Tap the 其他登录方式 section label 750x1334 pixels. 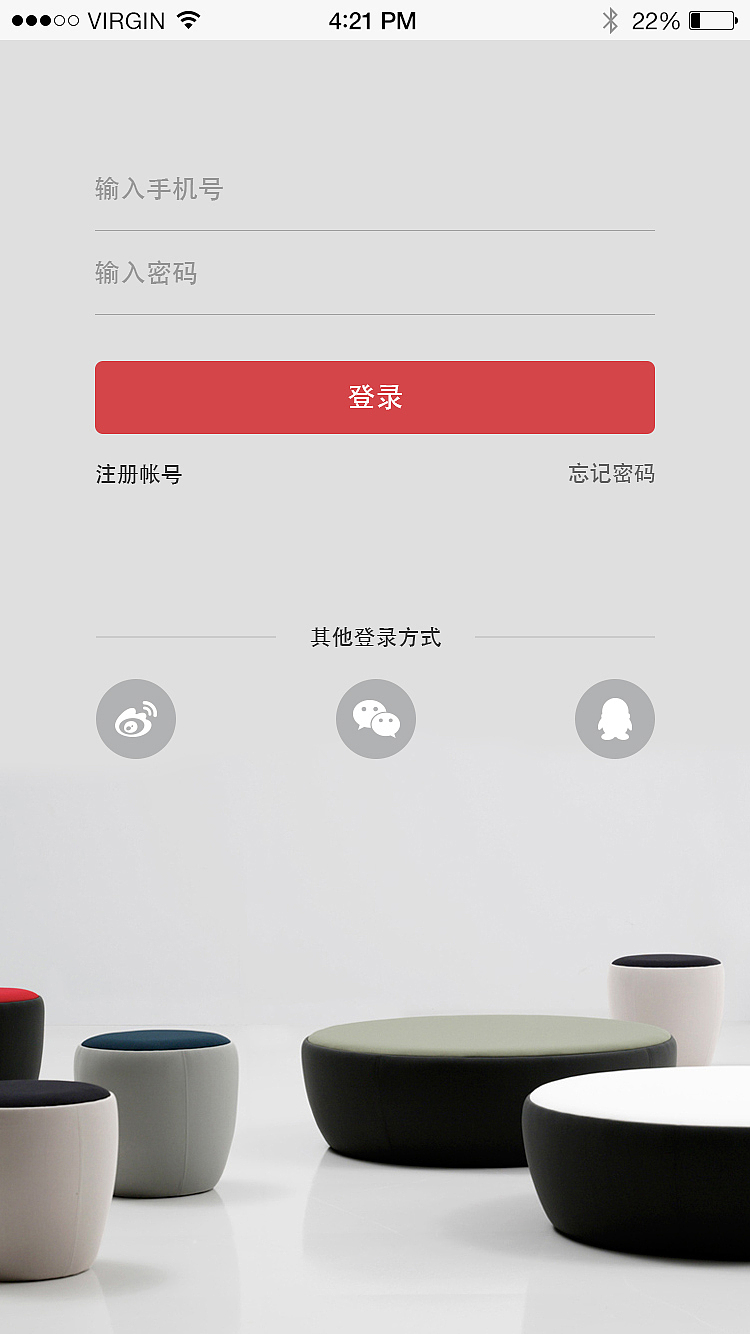pos(375,637)
